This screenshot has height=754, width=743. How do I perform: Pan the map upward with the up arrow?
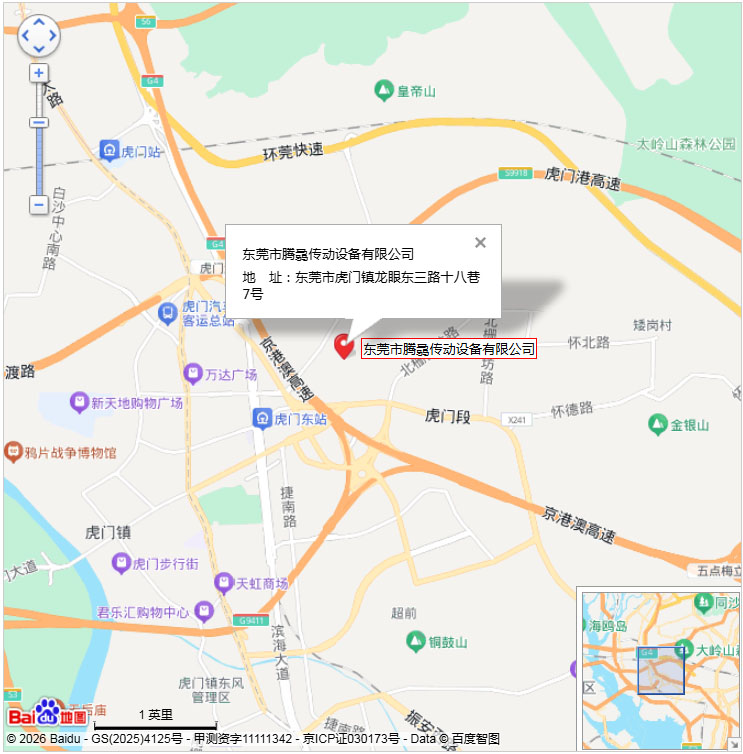tap(39, 22)
